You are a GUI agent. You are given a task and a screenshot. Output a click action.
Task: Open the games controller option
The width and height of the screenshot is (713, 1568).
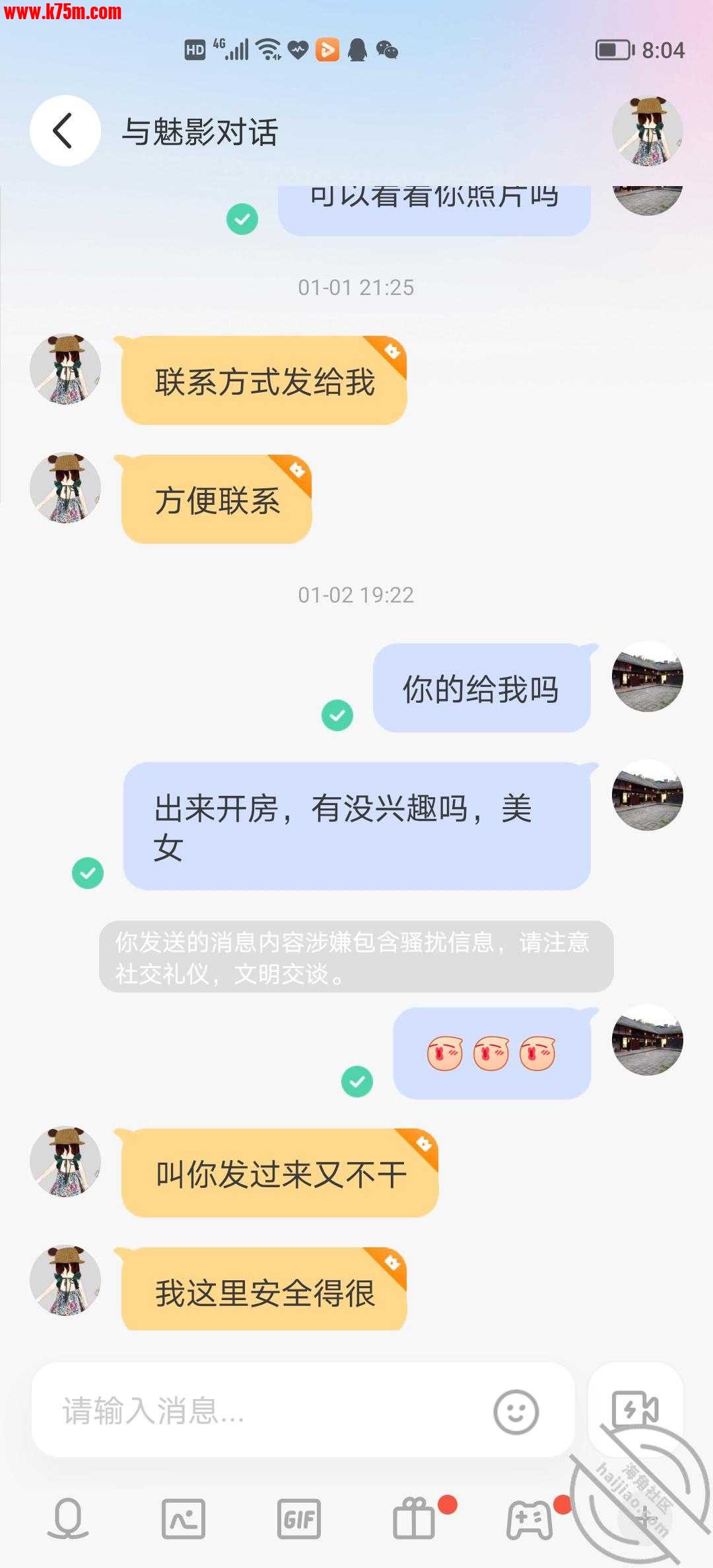point(529,1518)
